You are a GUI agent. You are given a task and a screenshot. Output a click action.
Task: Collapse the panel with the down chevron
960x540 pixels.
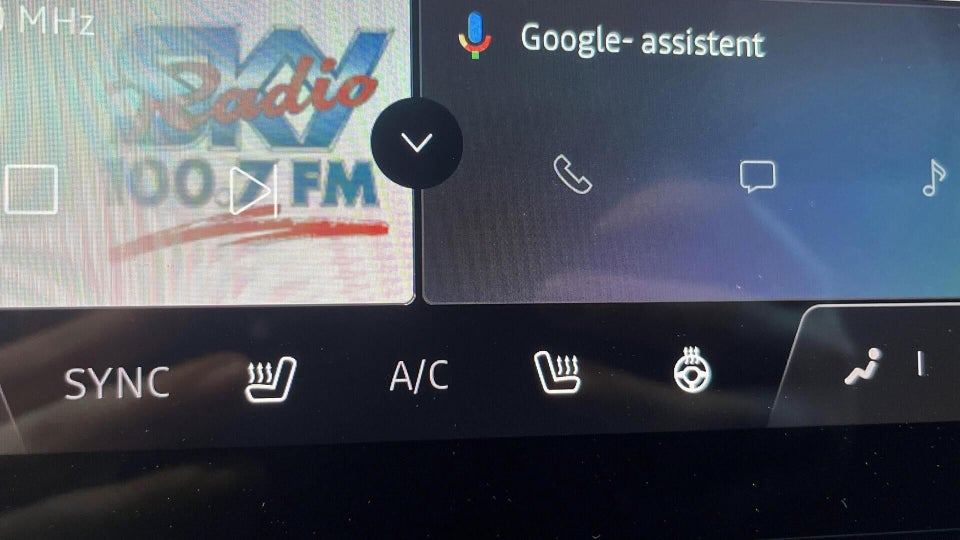click(416, 142)
